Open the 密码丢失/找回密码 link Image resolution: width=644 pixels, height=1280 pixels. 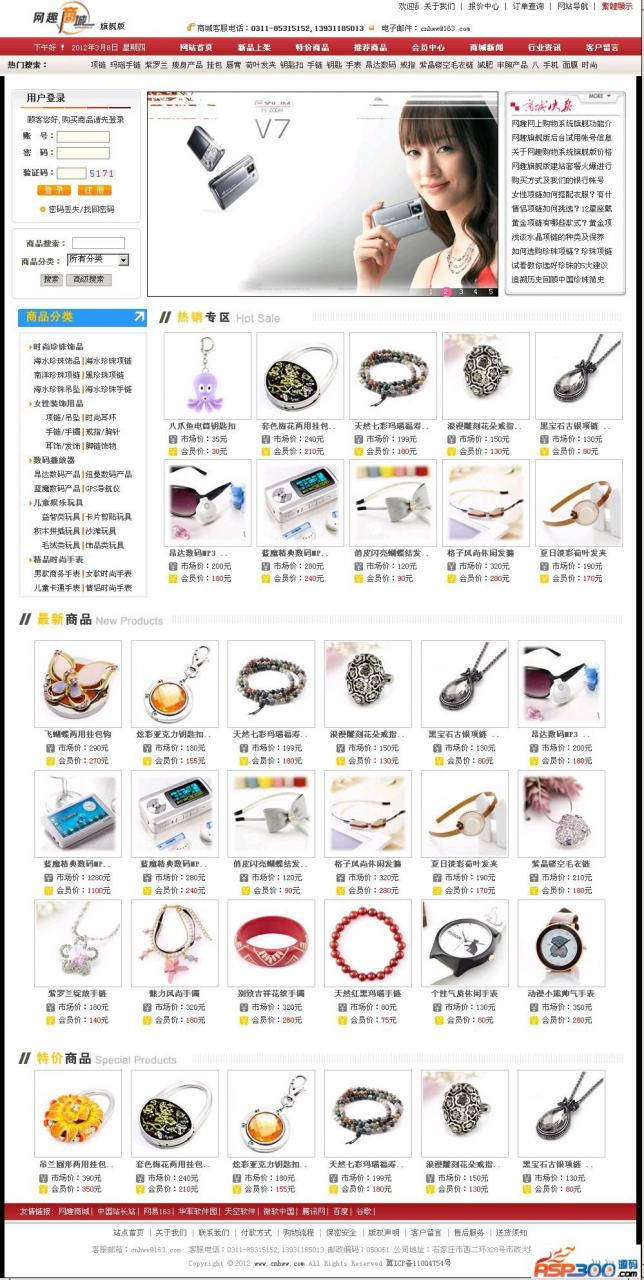(81, 209)
